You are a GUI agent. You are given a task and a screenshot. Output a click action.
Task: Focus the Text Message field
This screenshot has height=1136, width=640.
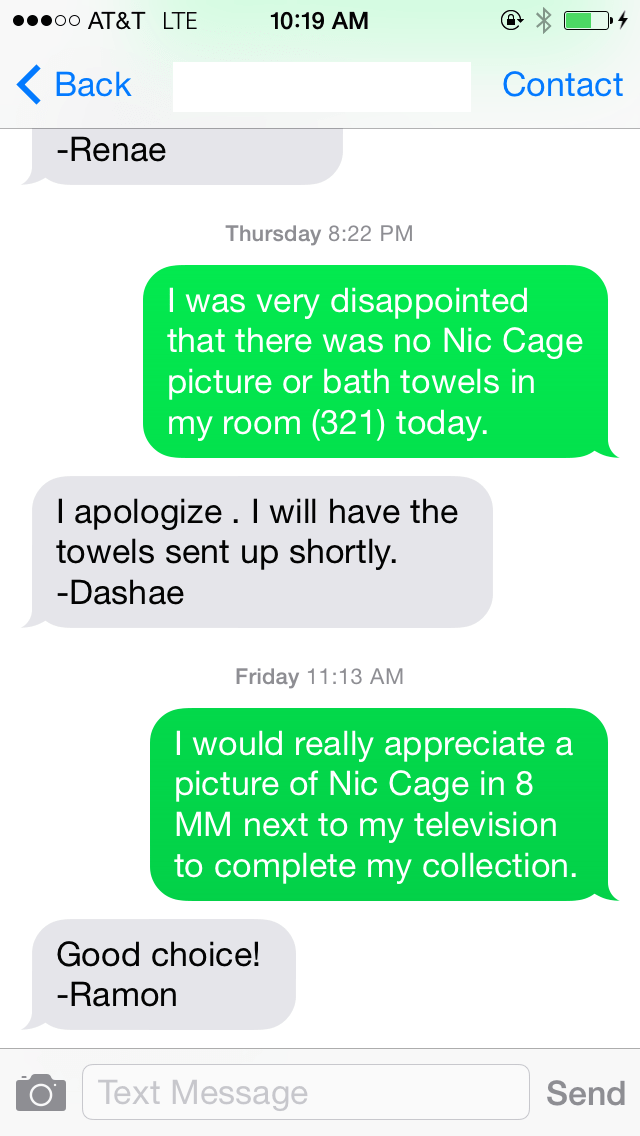point(305,1092)
